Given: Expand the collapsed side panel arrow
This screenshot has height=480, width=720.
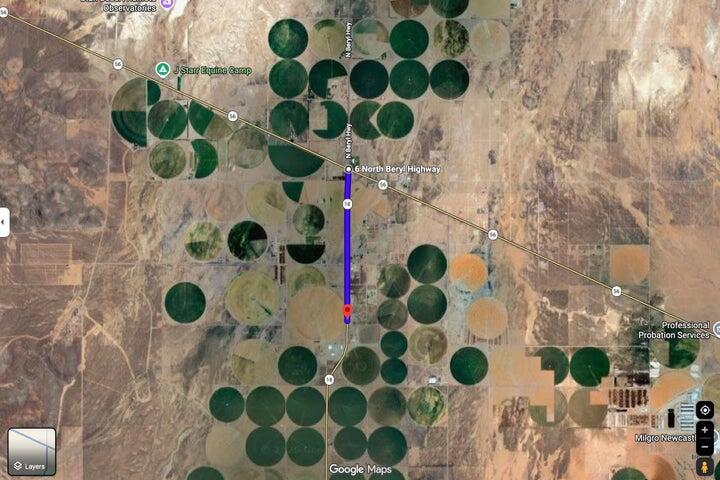Looking at the screenshot, I should [x=4, y=222].
